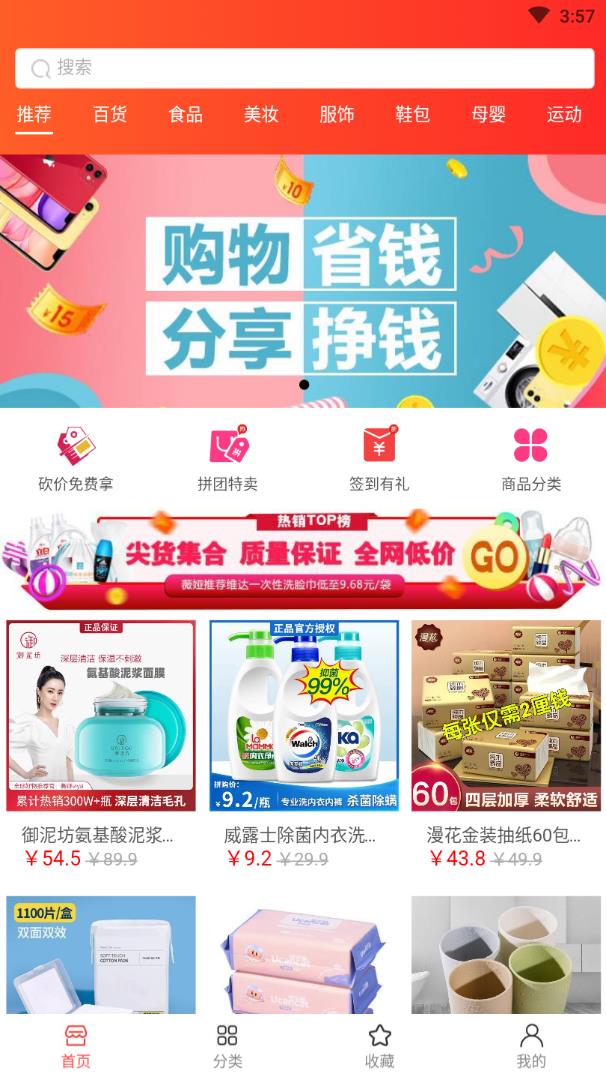Open the 美妆 tab
The height and width of the screenshot is (1080, 606).
261,115
